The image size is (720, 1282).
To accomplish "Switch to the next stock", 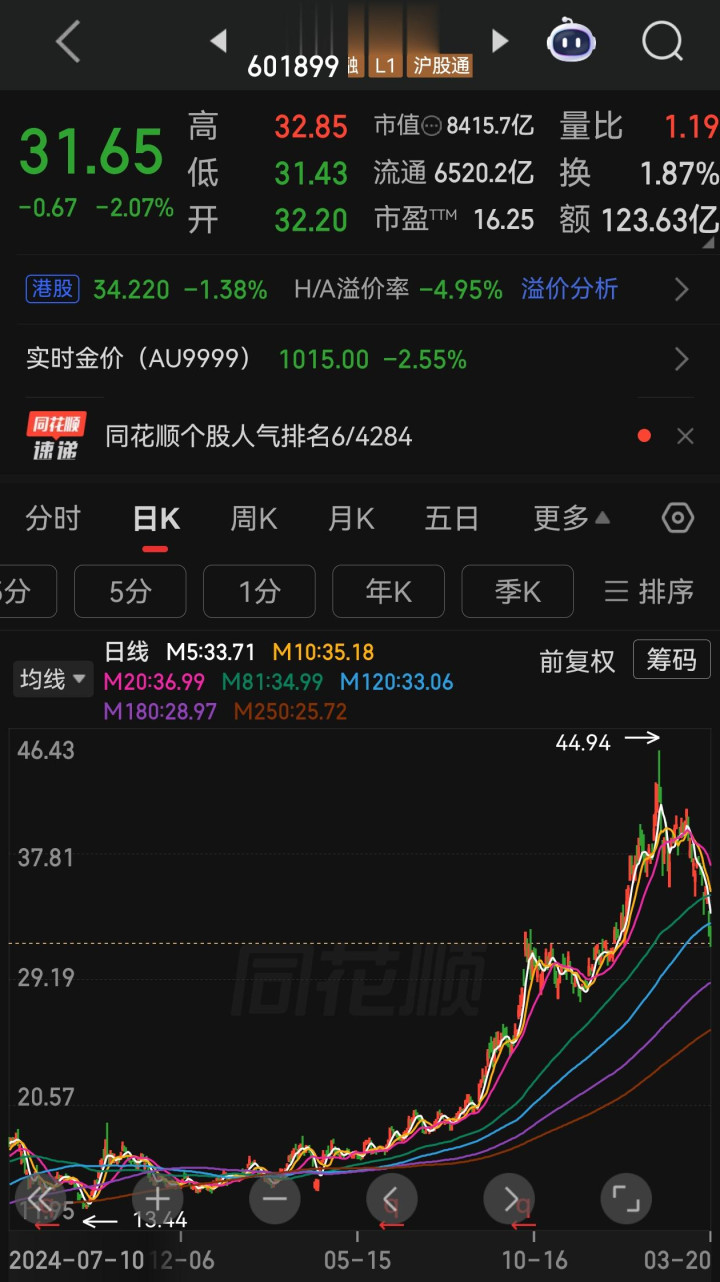I will 500,41.
